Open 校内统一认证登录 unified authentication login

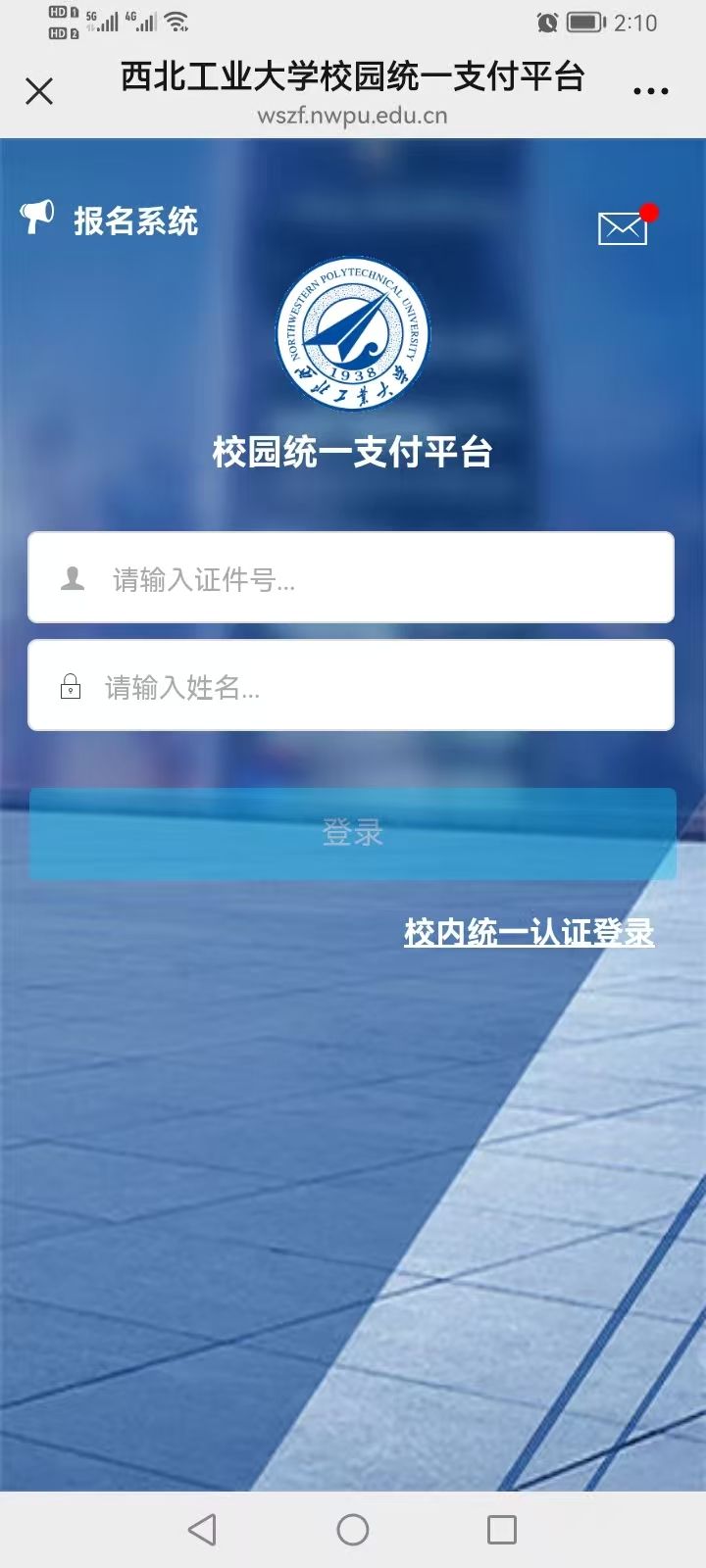tap(529, 933)
